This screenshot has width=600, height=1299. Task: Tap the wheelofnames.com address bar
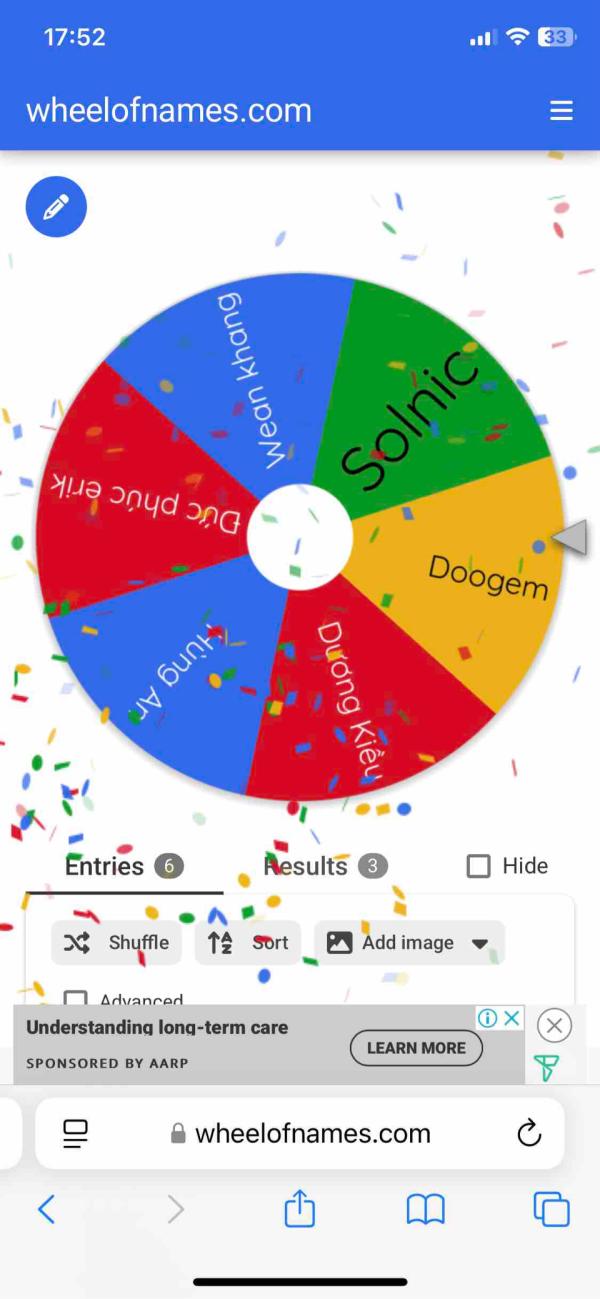[300, 1133]
